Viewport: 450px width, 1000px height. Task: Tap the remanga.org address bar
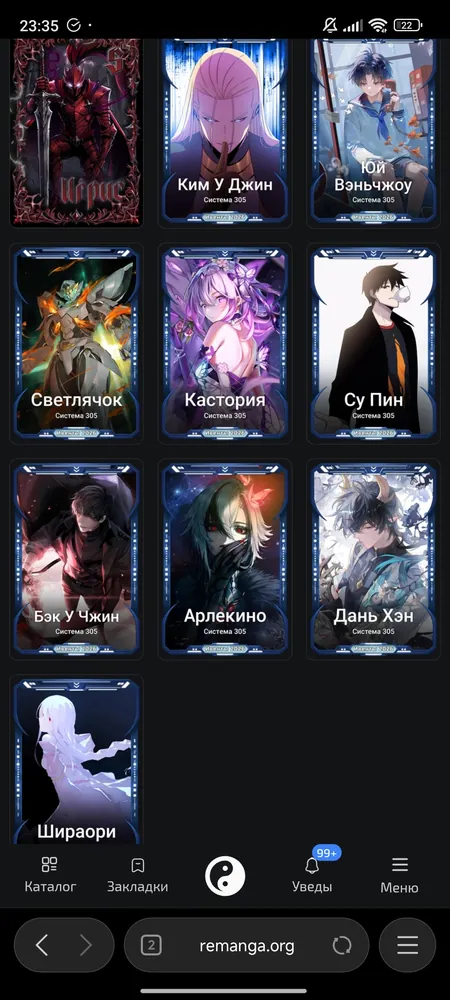point(247,945)
